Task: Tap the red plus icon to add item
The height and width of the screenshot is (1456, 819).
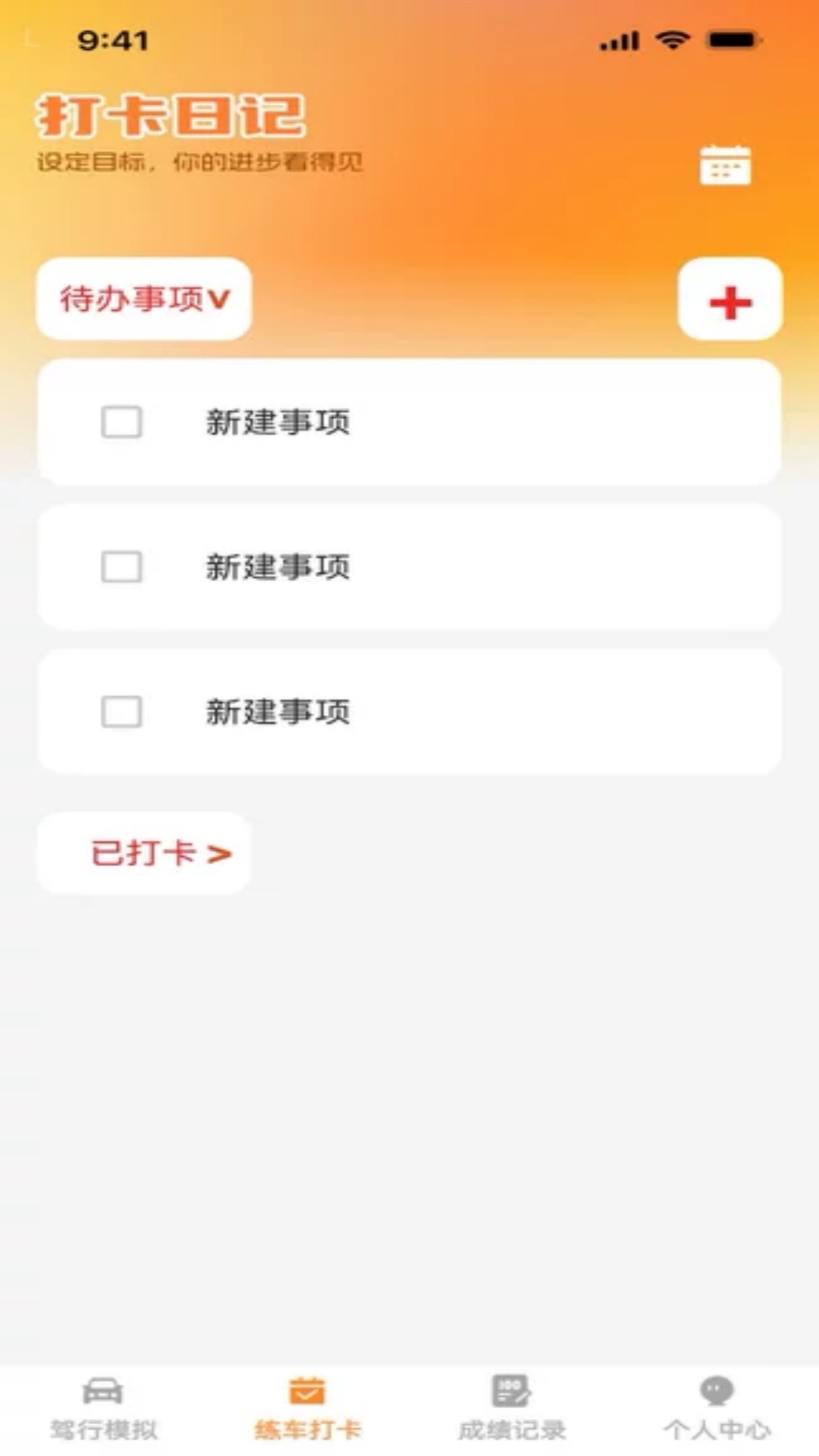Action: pos(730,299)
